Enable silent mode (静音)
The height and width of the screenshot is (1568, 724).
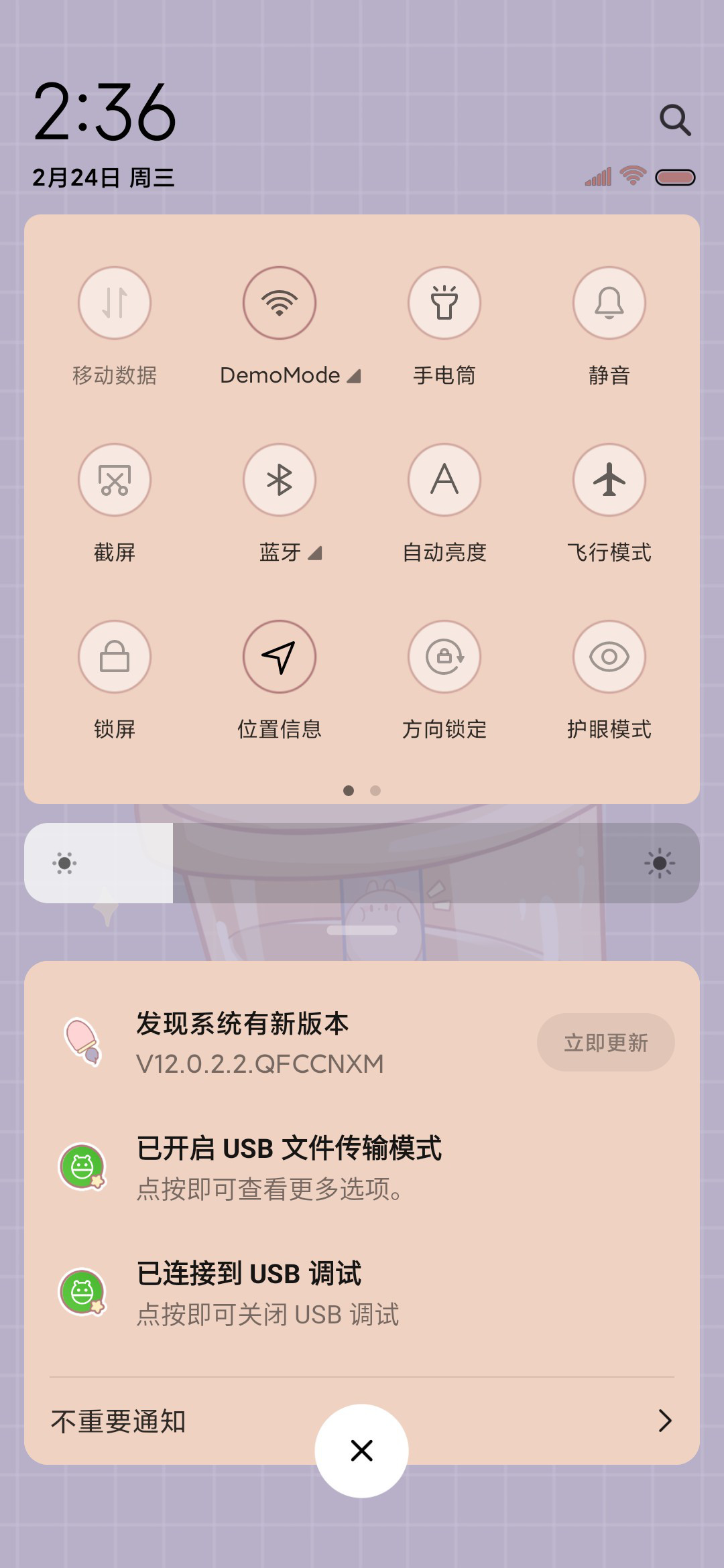(x=609, y=303)
